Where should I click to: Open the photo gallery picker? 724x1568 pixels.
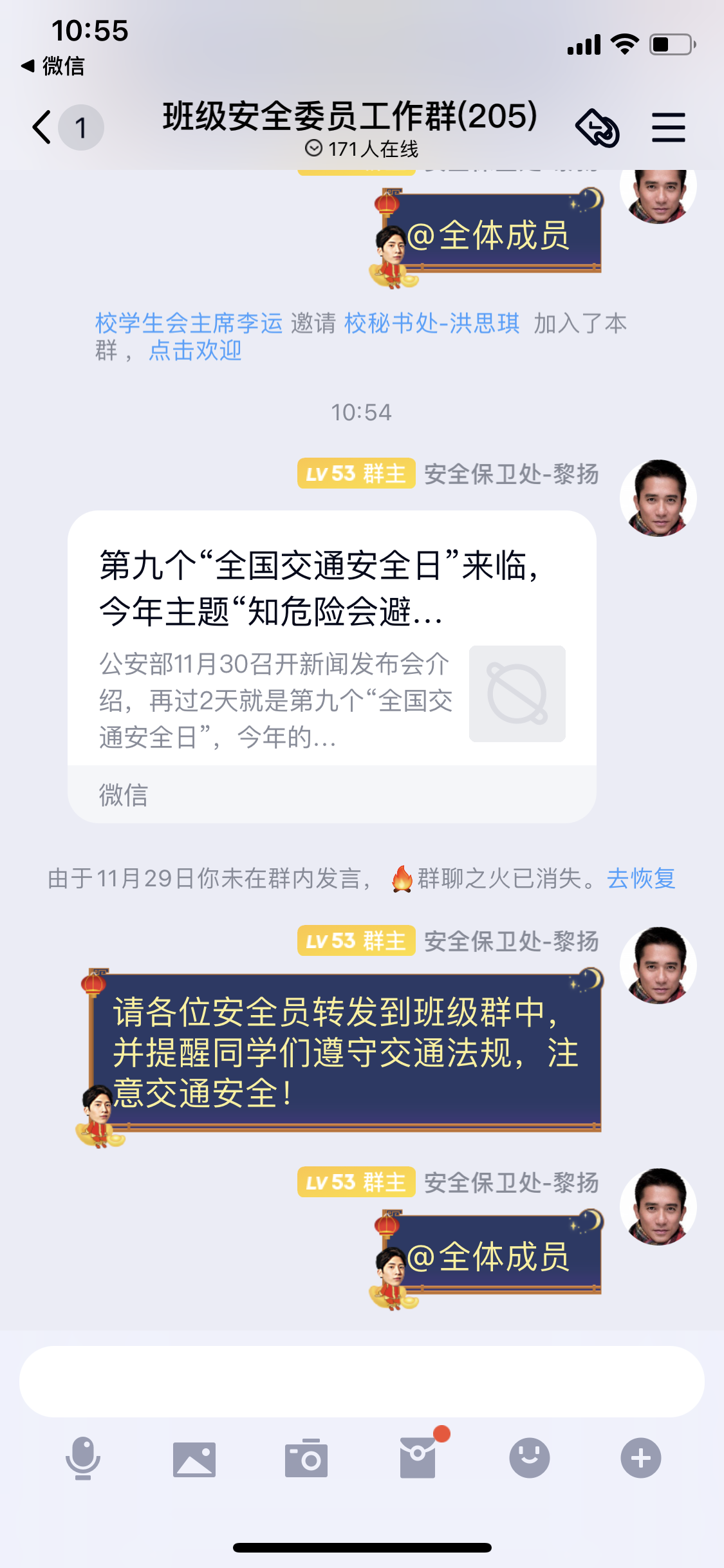click(194, 1459)
